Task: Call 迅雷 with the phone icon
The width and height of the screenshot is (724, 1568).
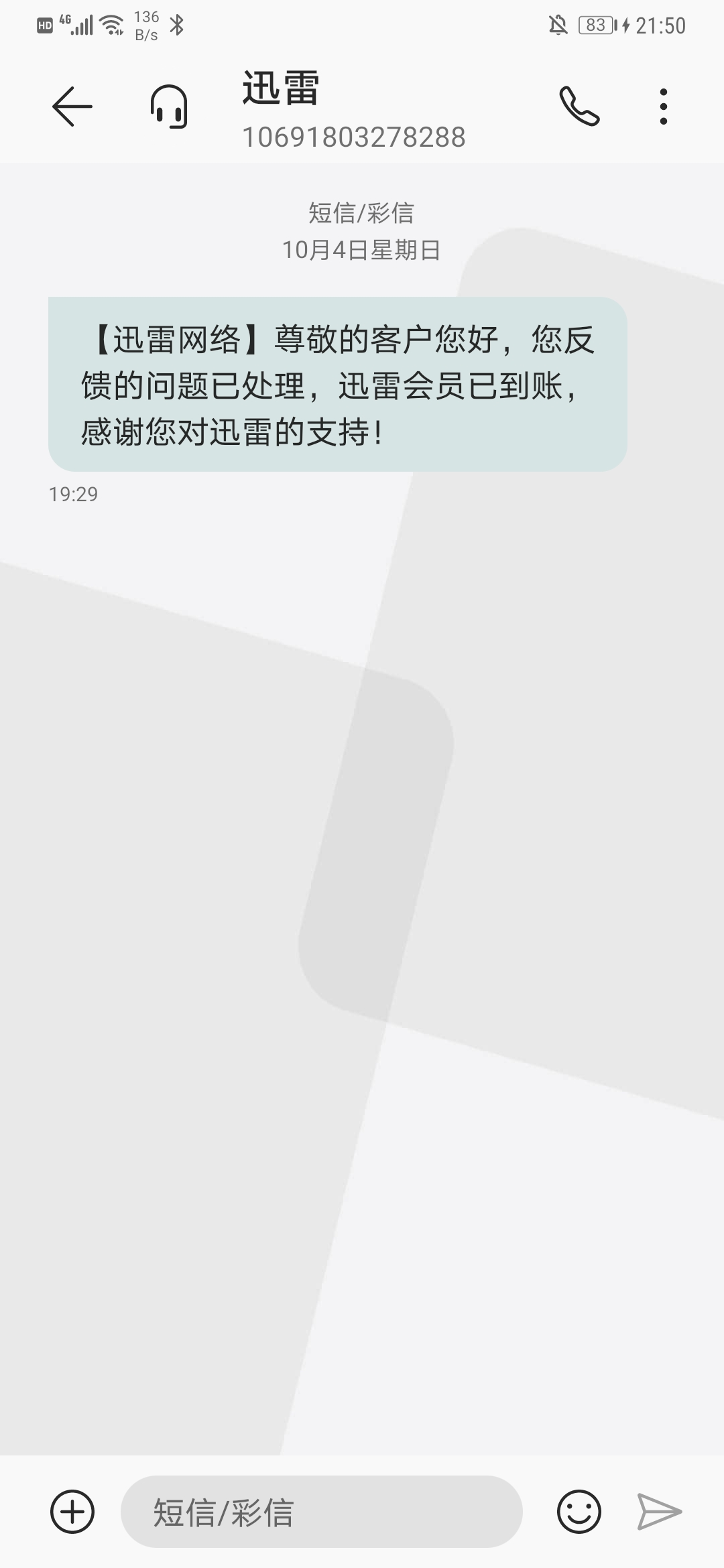Action: [579, 107]
